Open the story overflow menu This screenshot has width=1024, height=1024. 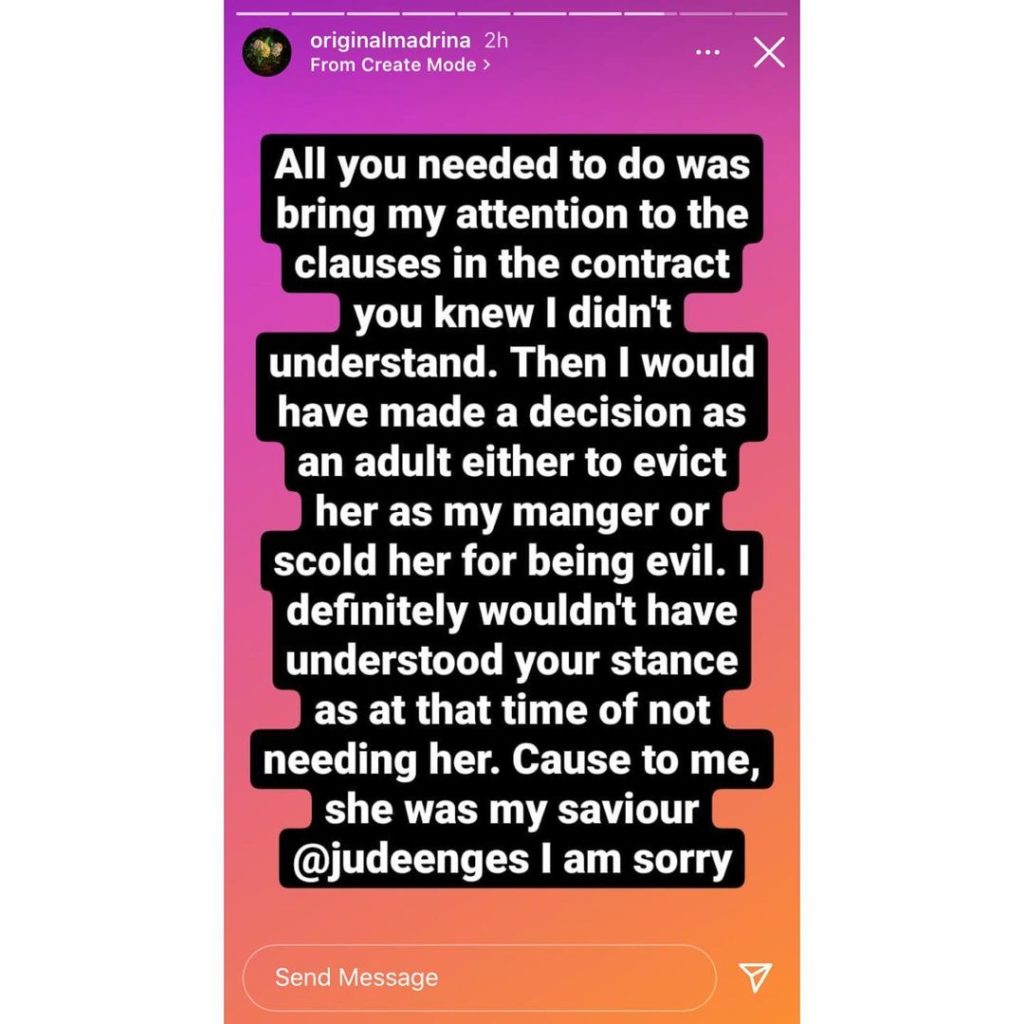click(x=707, y=52)
